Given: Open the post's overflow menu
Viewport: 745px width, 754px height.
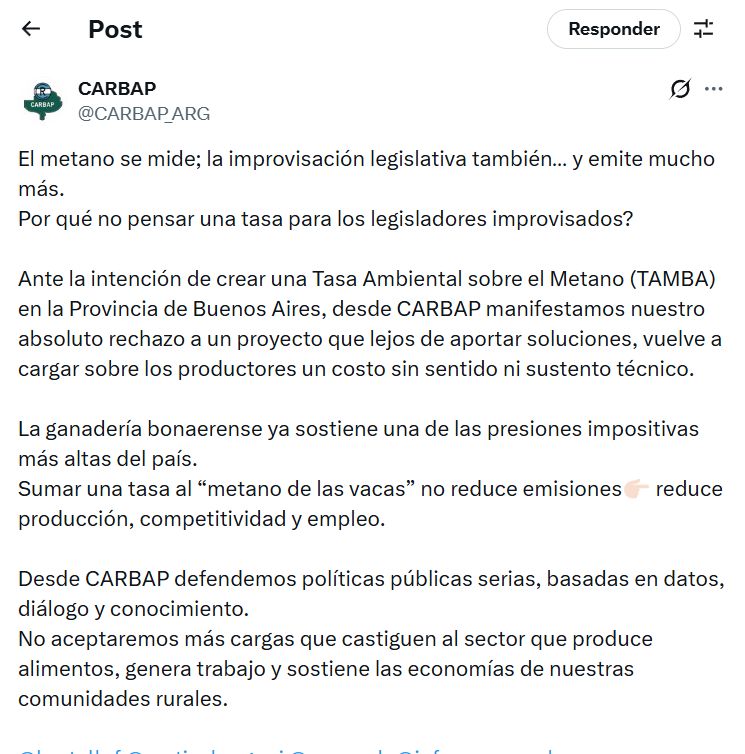Looking at the screenshot, I should 713,89.
